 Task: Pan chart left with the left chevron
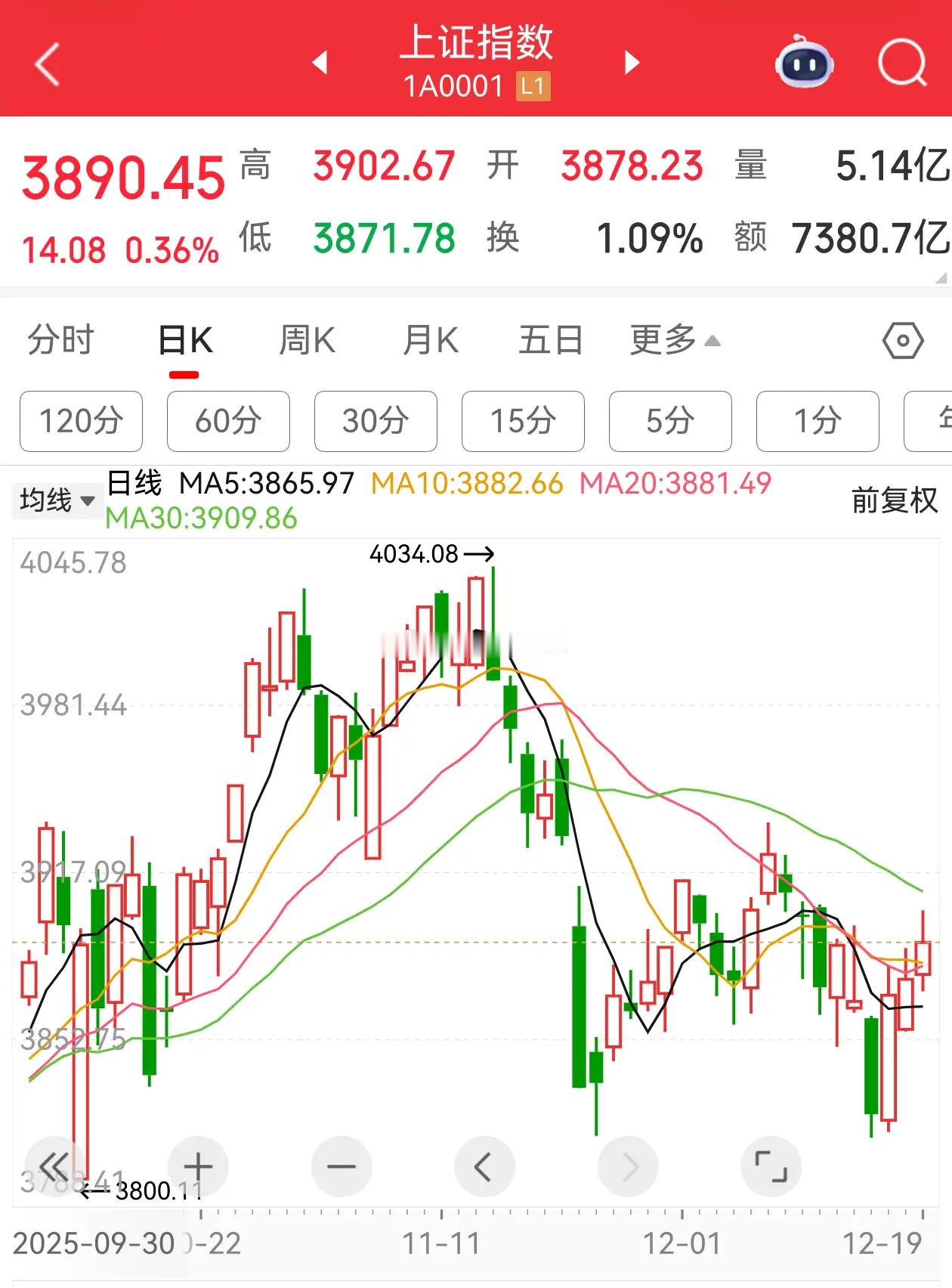click(485, 1166)
